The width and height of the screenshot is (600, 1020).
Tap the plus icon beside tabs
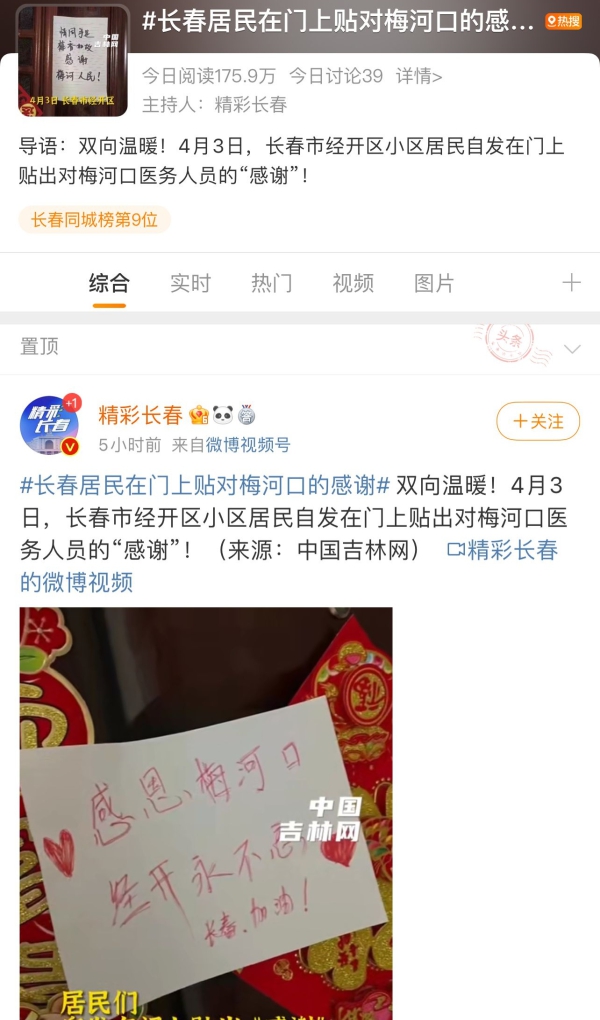[571, 283]
